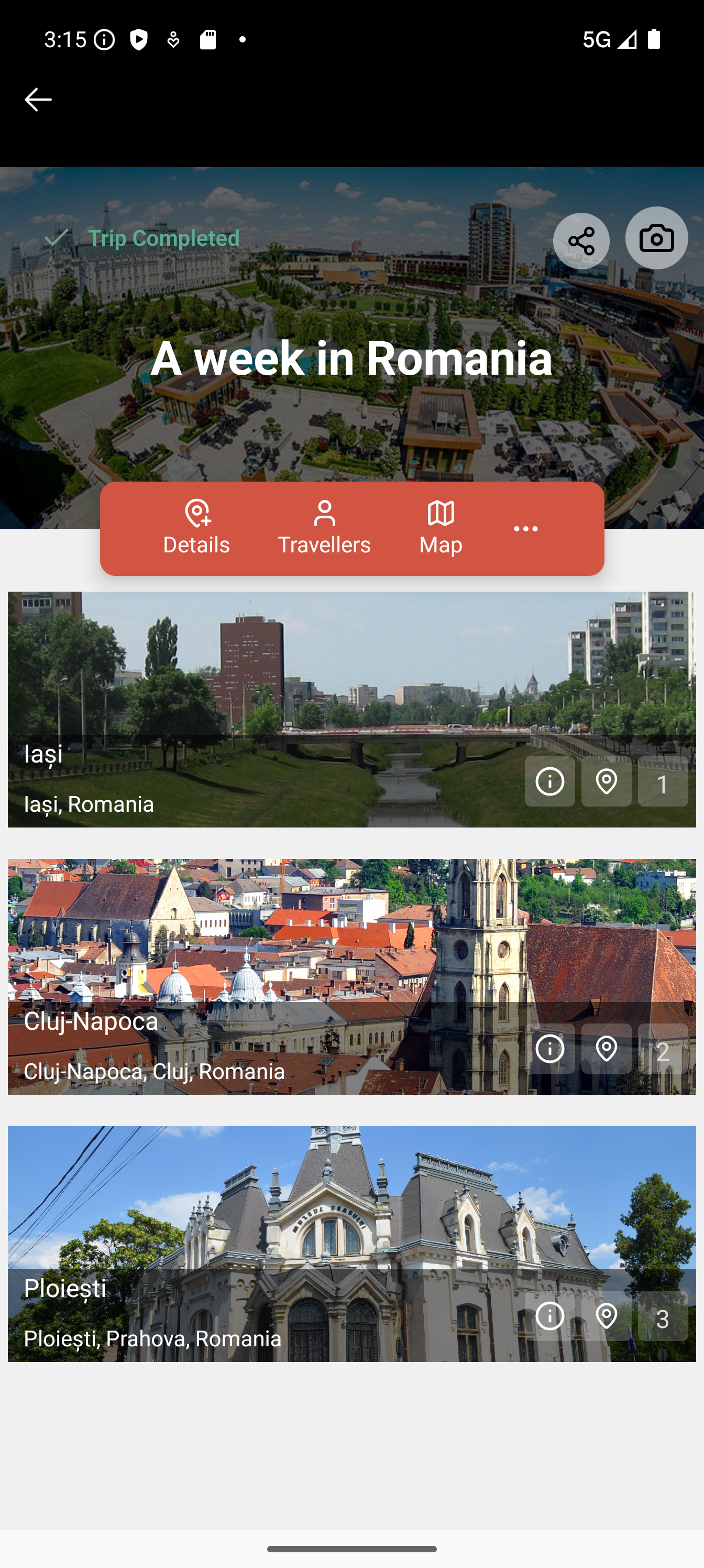Show info for Iași
The image size is (704, 1568).
click(x=549, y=781)
